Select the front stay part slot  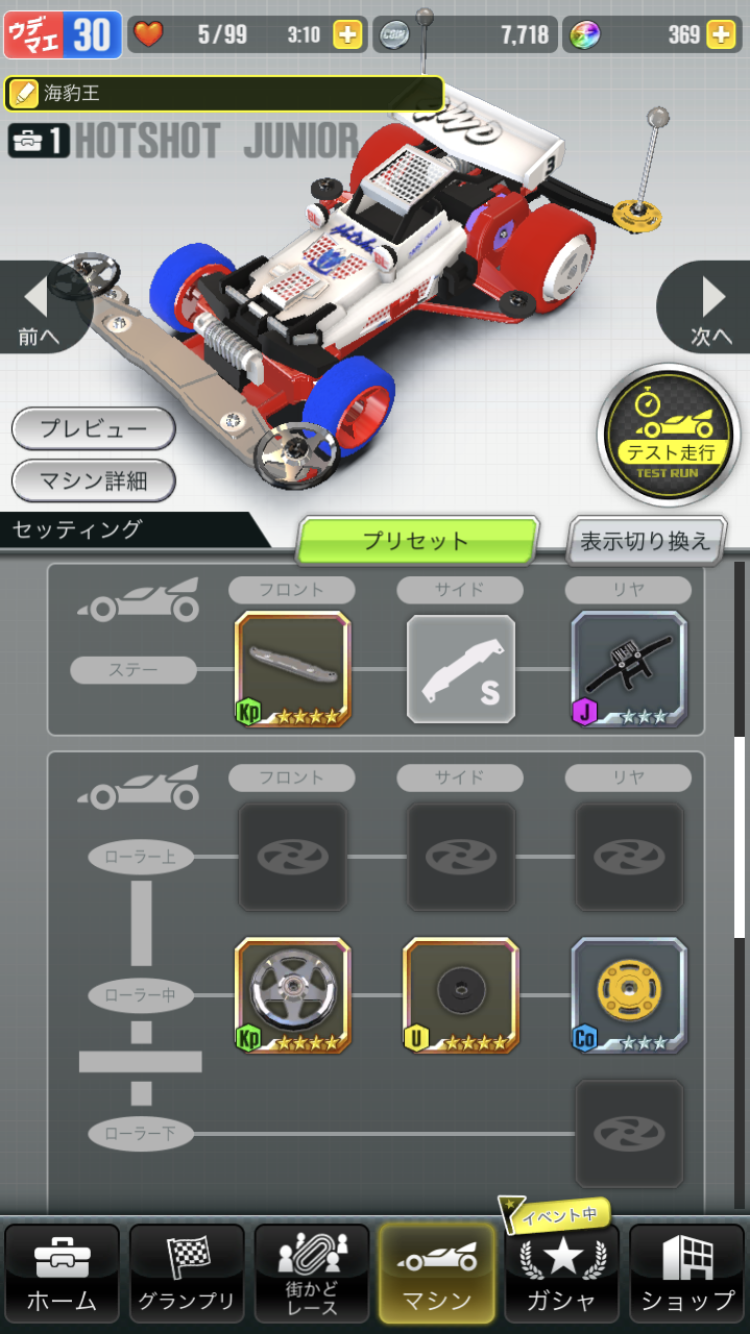pyautogui.click(x=293, y=669)
